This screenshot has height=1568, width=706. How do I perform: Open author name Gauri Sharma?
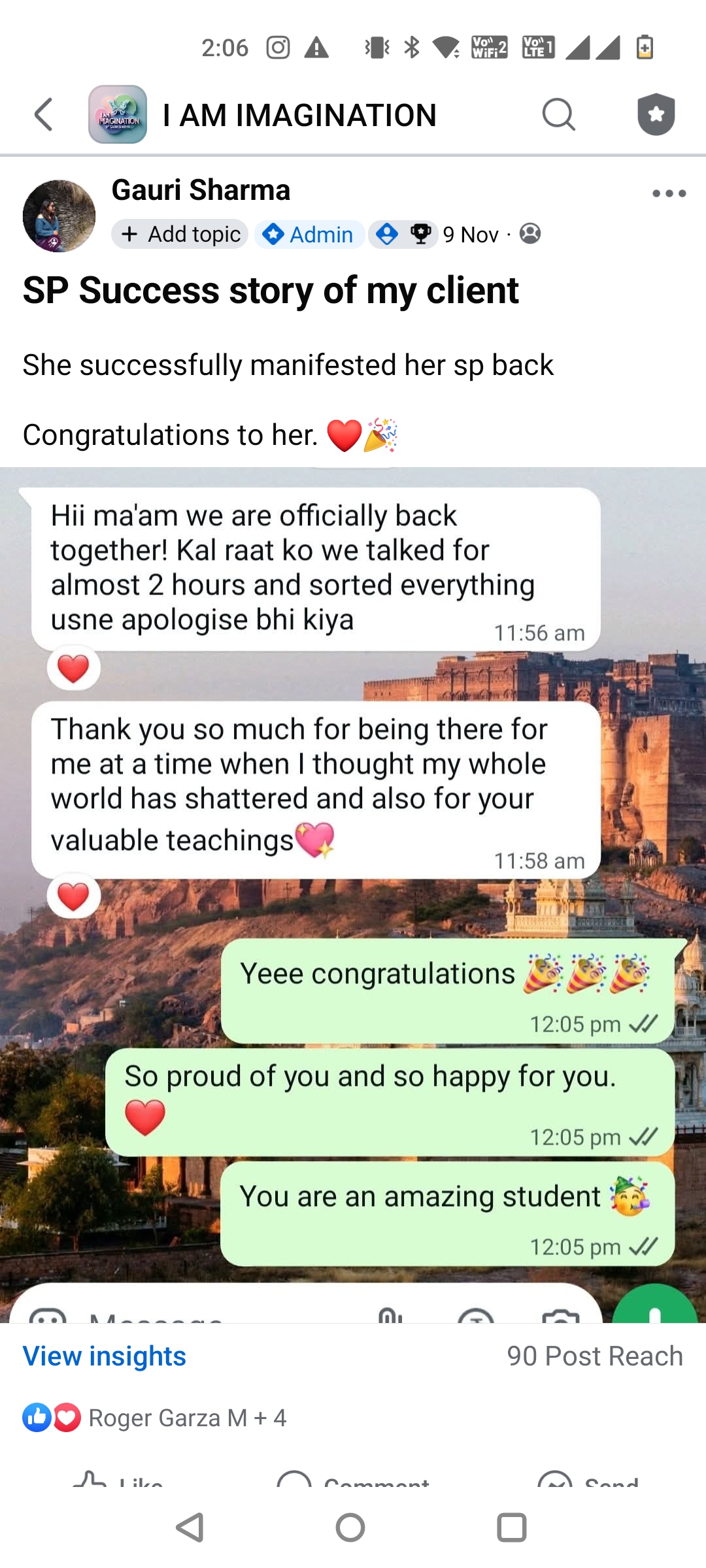point(201,190)
